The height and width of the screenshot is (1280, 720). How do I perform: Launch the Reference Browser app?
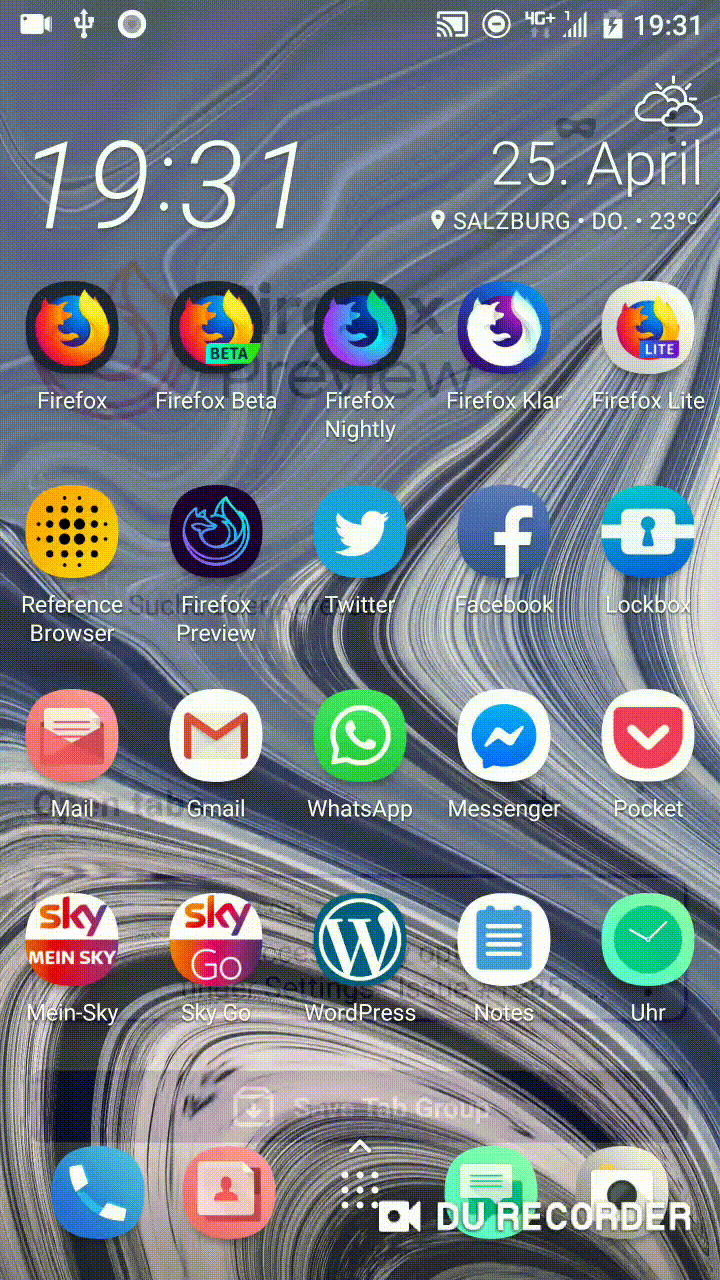click(x=72, y=531)
